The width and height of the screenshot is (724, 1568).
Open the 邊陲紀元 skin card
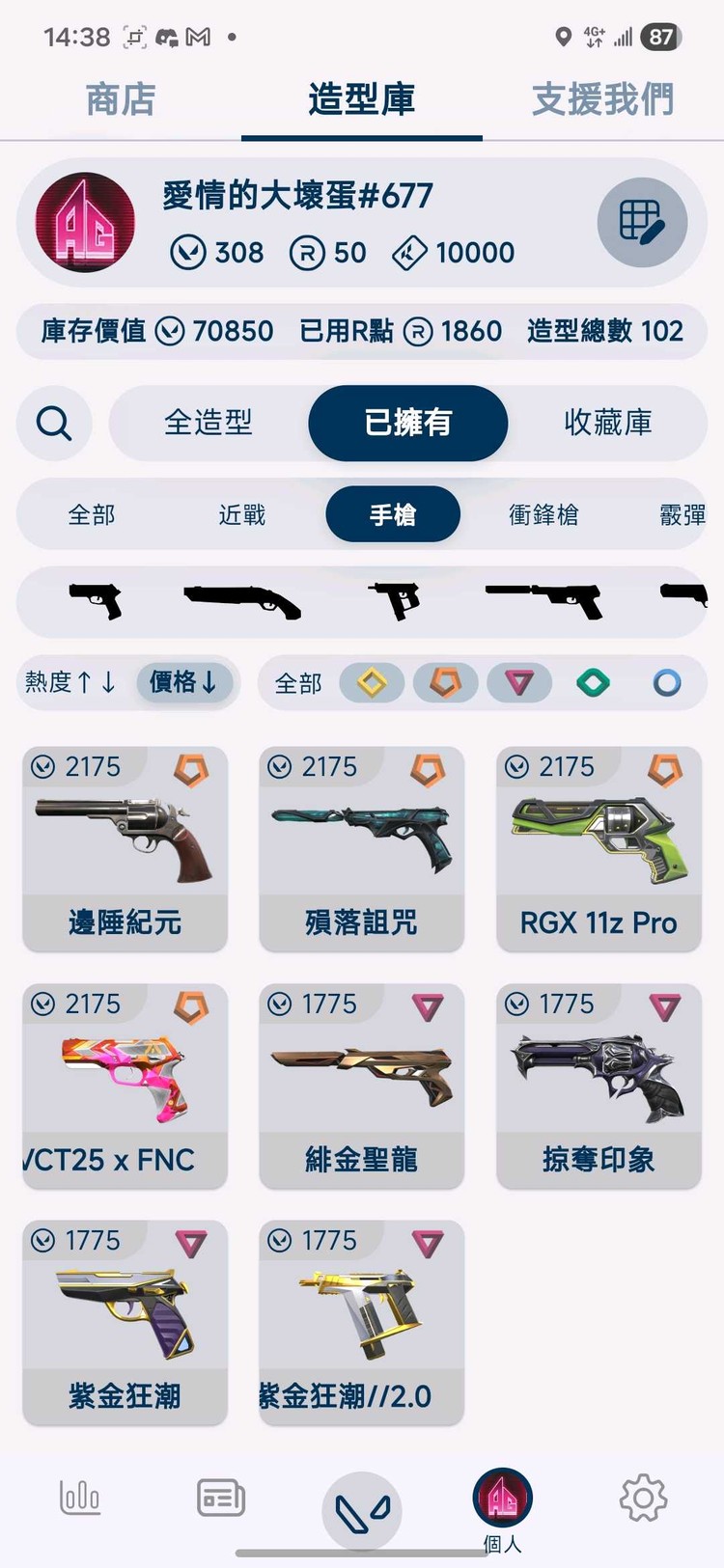pyautogui.click(x=125, y=849)
